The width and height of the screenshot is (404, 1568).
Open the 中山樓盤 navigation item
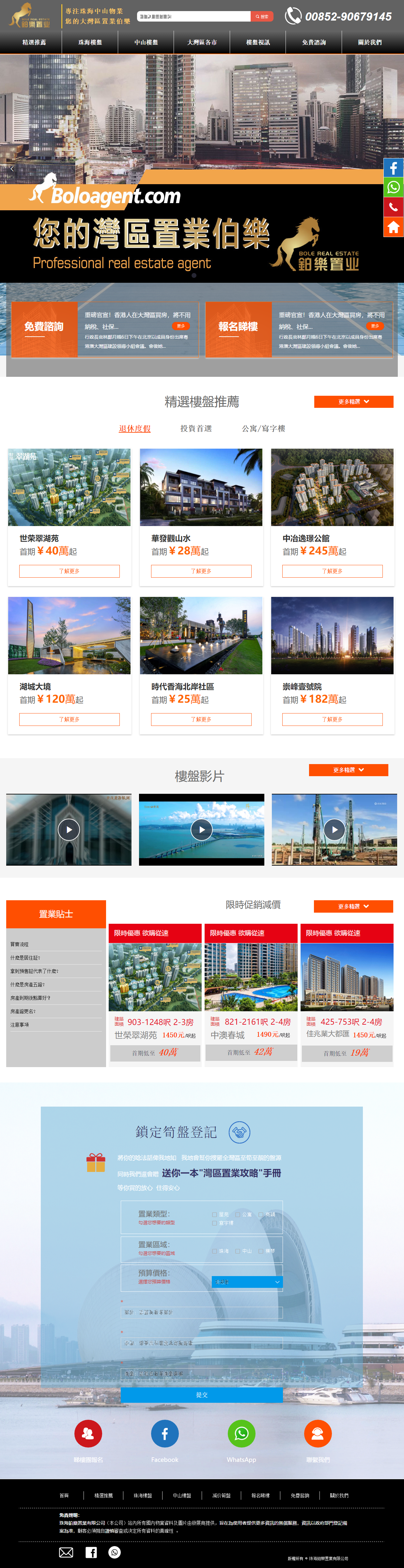coord(146,42)
